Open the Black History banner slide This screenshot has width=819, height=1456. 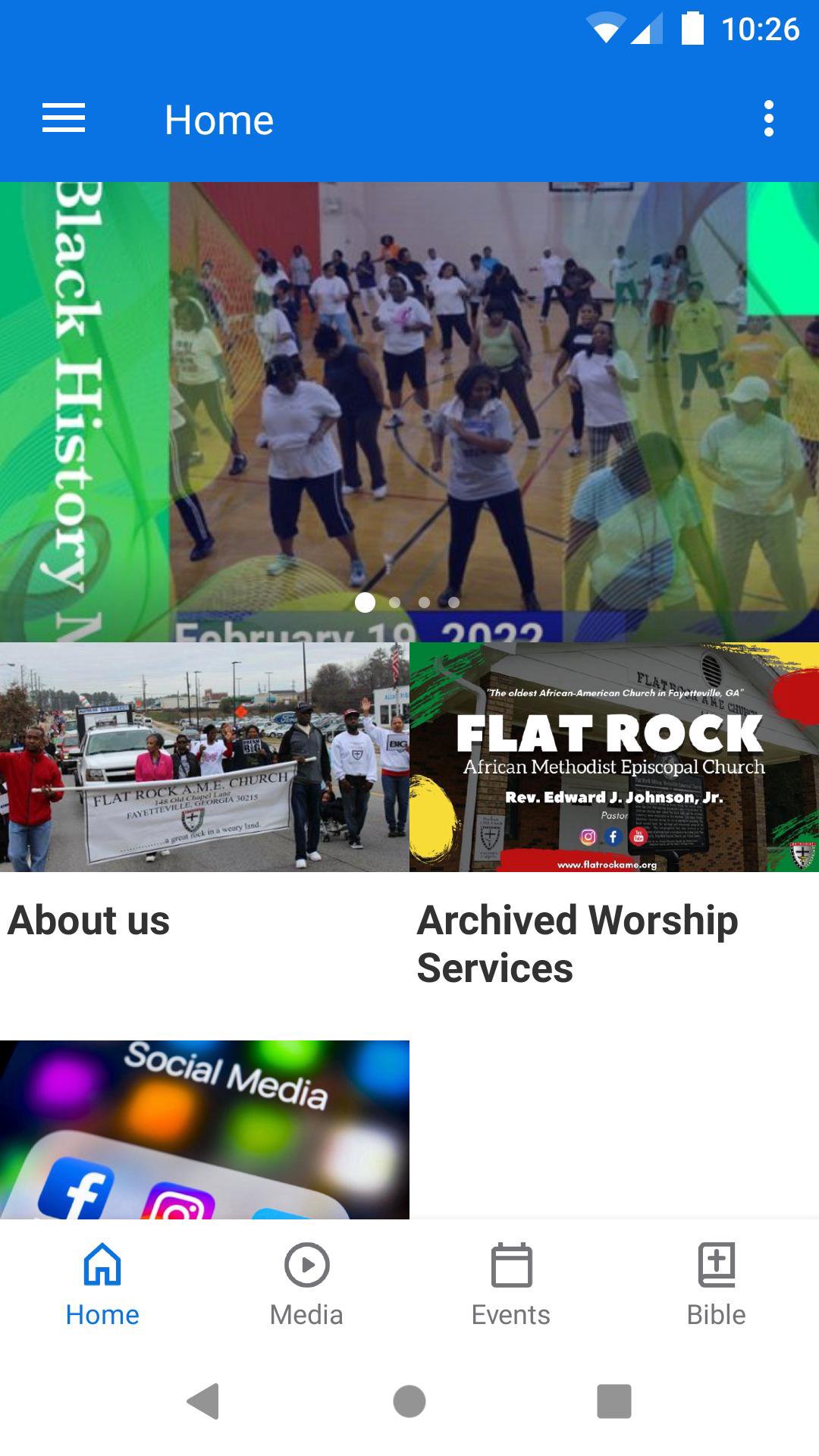click(x=409, y=409)
